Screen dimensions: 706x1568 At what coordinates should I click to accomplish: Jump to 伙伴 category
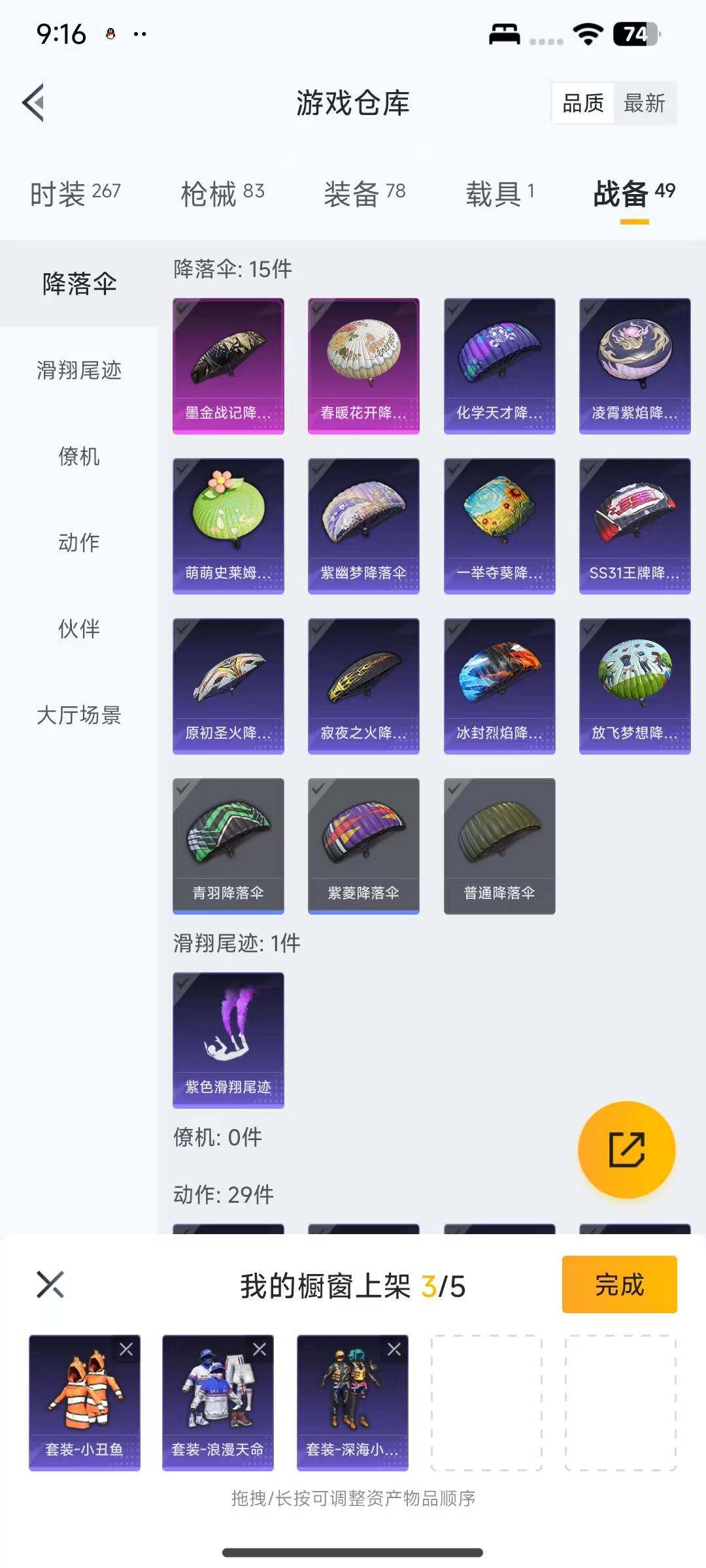79,629
